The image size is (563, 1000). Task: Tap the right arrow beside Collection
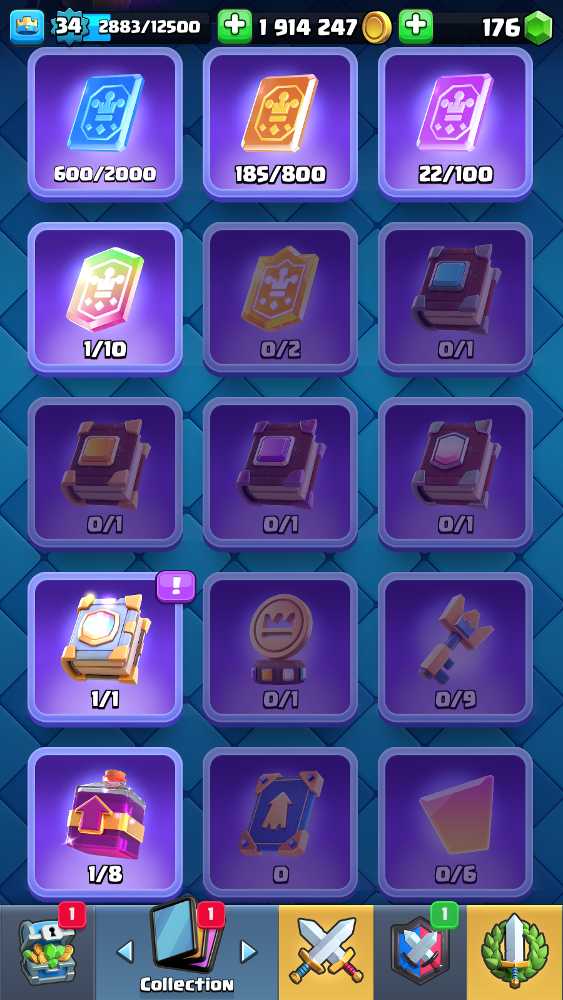click(x=247, y=952)
